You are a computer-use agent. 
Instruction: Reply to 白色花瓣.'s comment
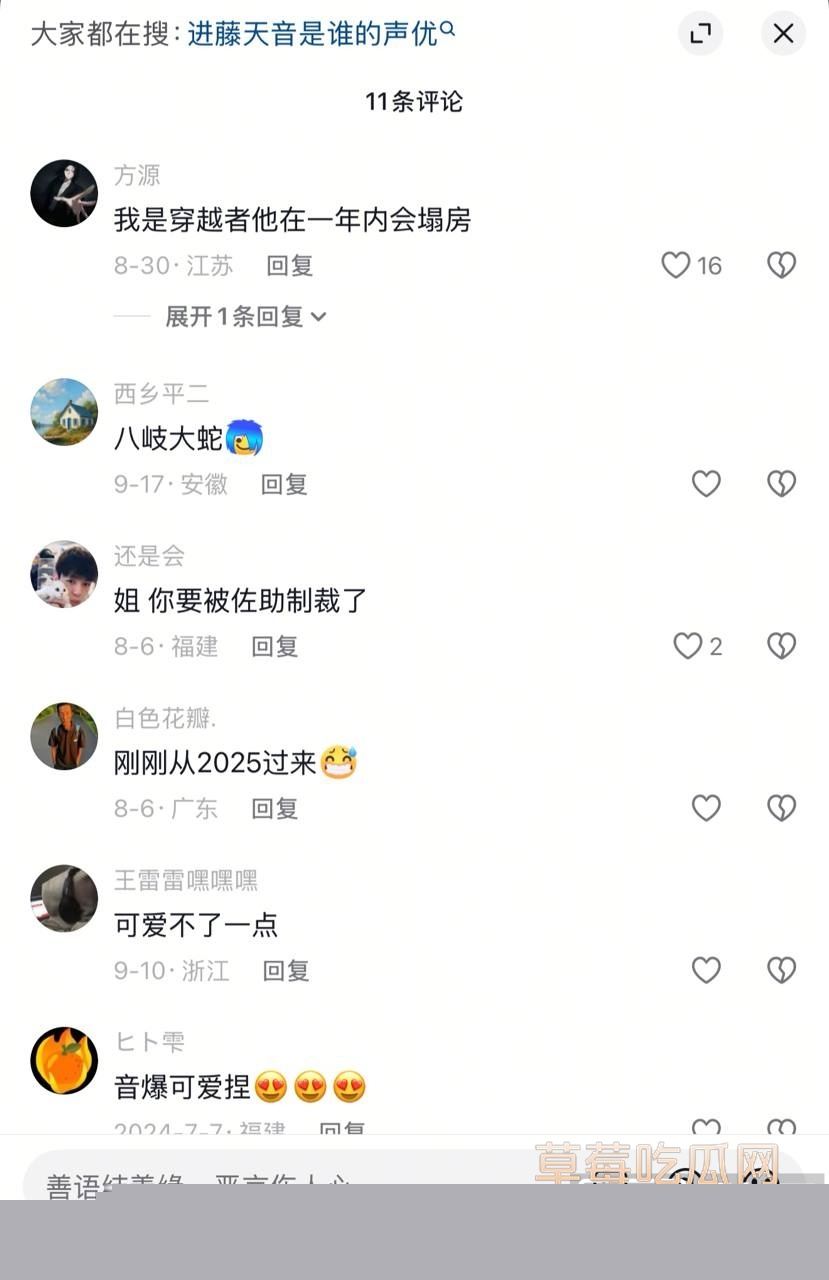pos(275,808)
